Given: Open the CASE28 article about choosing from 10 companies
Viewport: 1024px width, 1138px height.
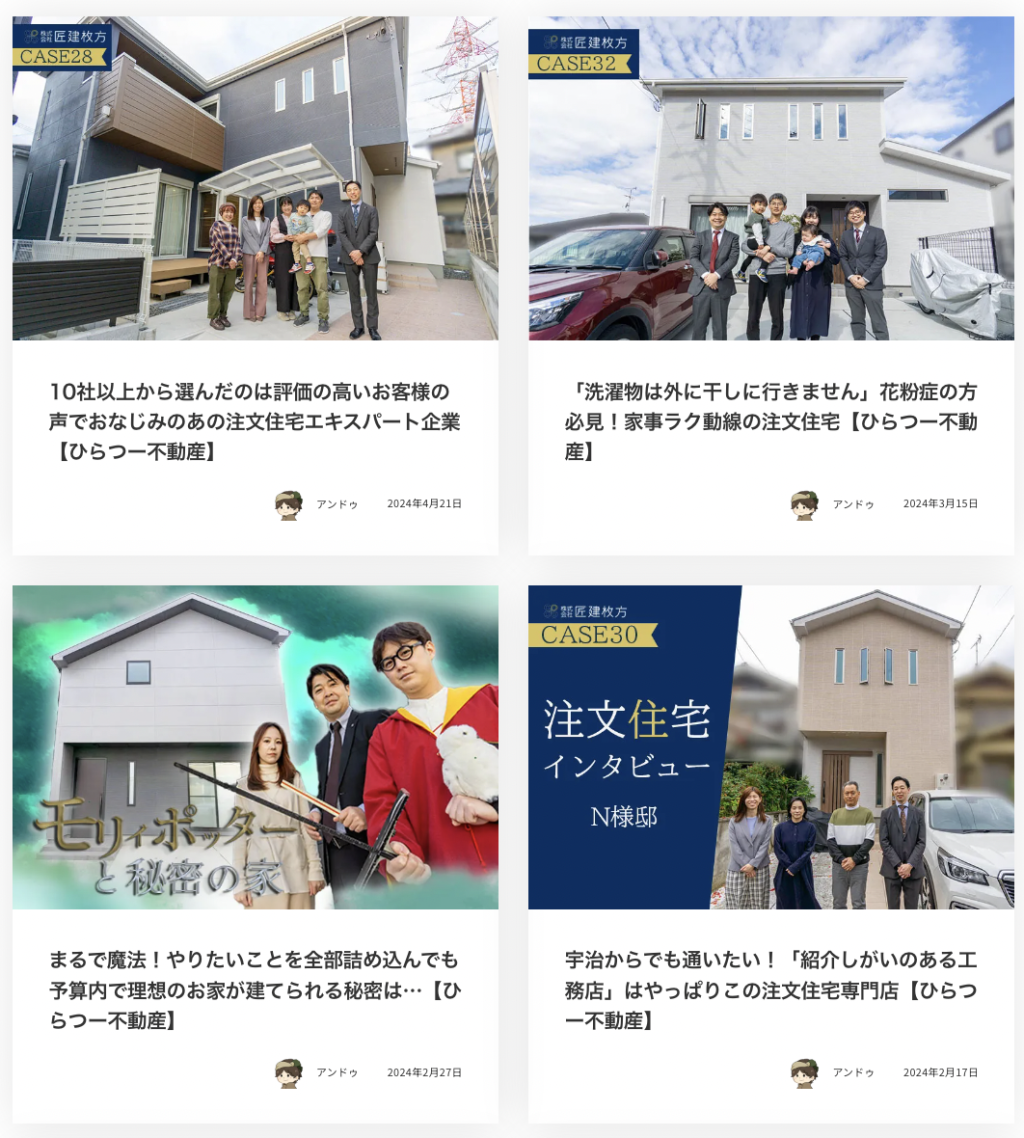Looking at the screenshot, I should click(255, 420).
